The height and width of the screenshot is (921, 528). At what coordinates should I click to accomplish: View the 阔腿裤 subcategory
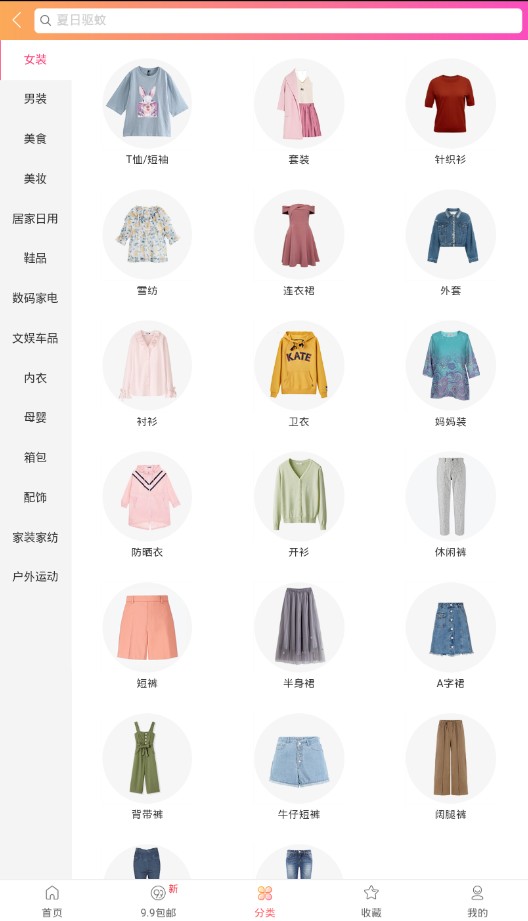point(450,767)
